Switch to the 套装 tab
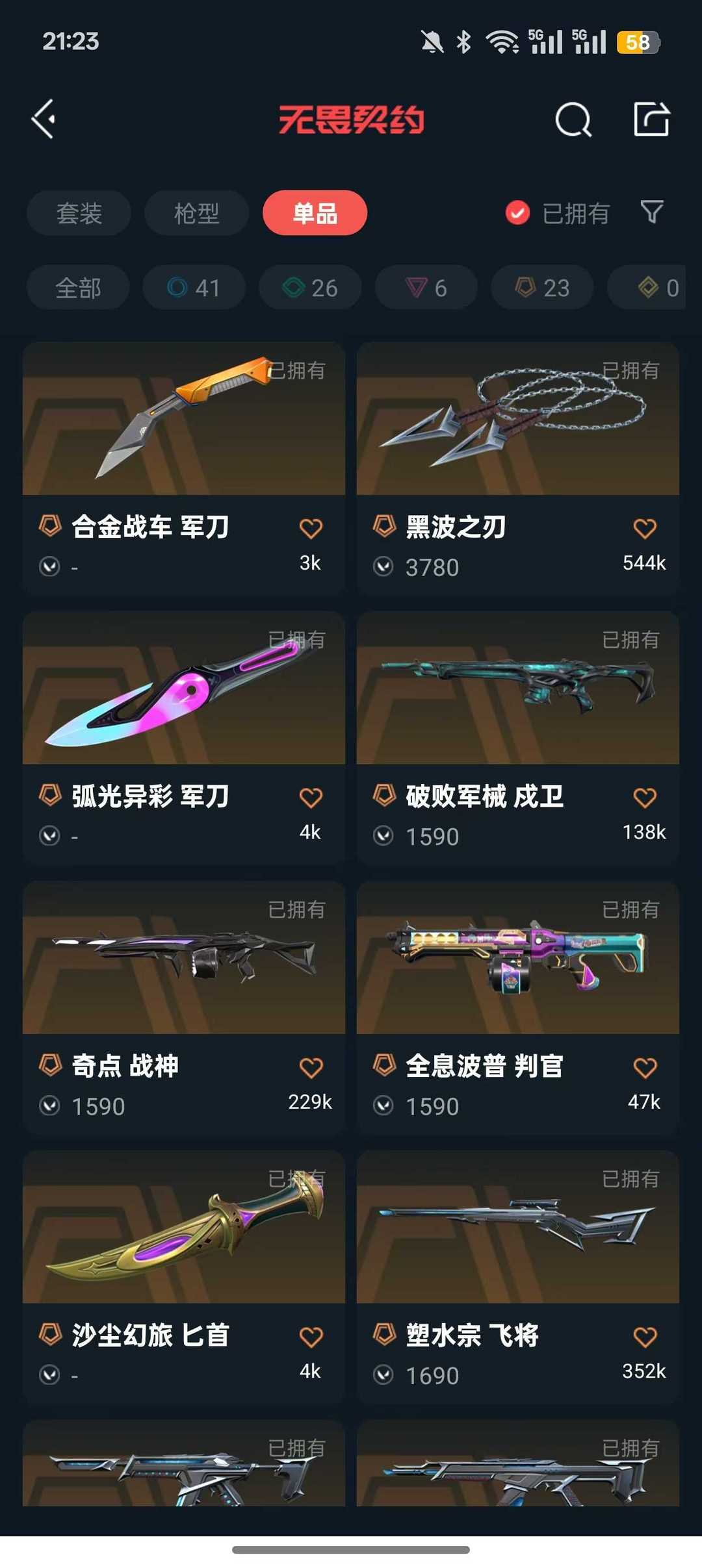This screenshot has height=1568, width=702. pyautogui.click(x=78, y=212)
